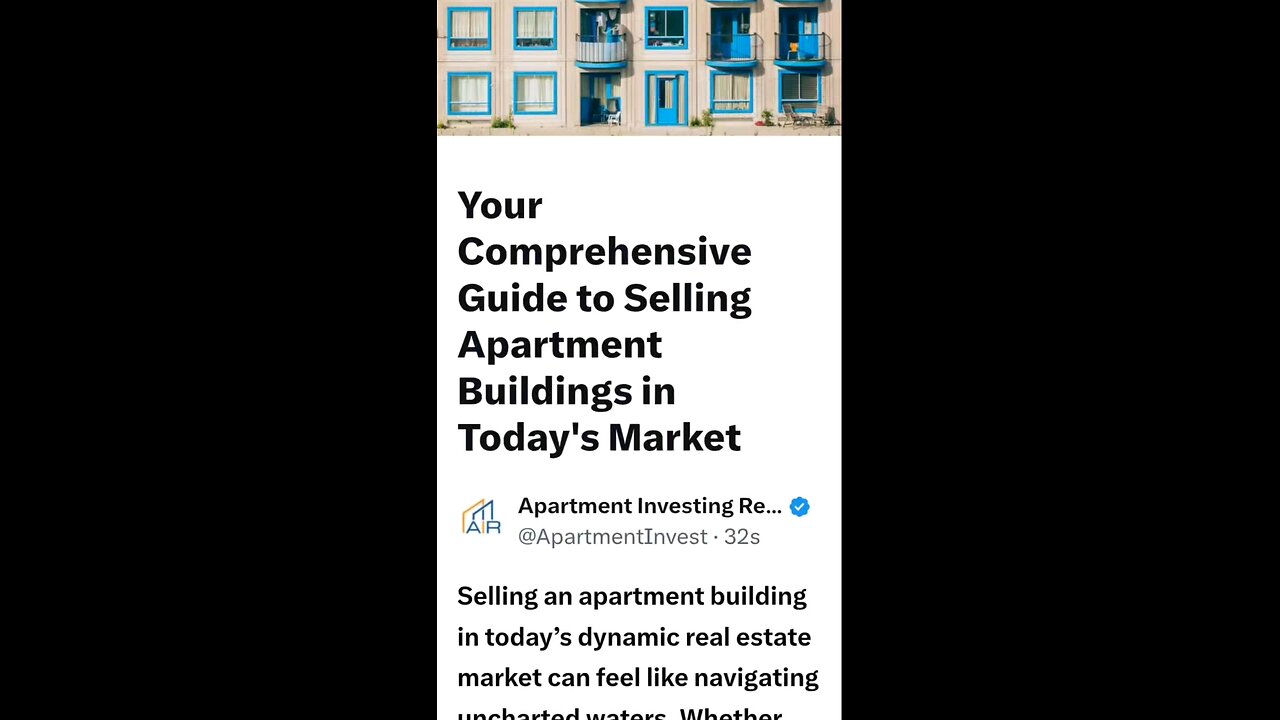Open the Apartment Investing profile picture

(x=481, y=519)
